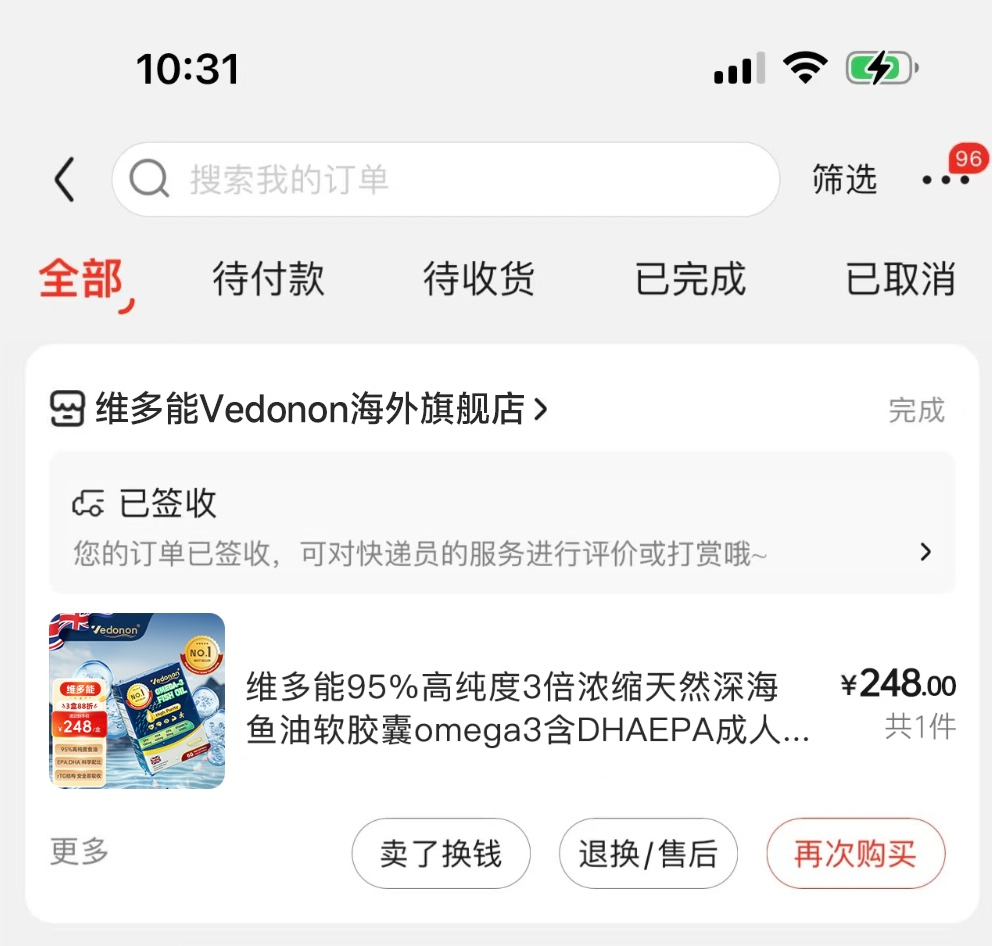Viewport: 993px width, 946px height.
Task: Open the fish oil product image
Action: coord(137,700)
